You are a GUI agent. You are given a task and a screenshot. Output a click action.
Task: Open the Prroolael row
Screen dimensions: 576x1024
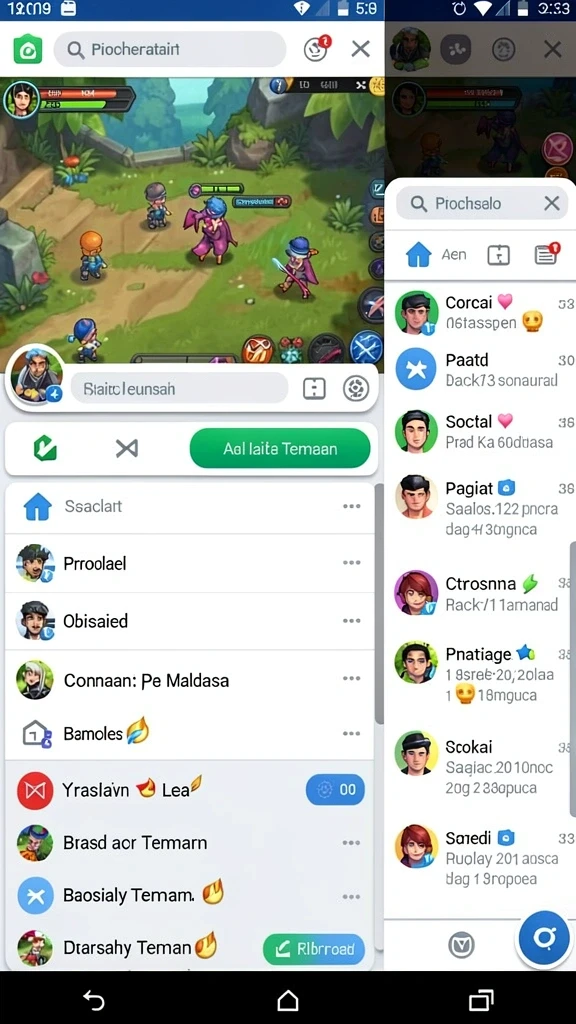189,564
